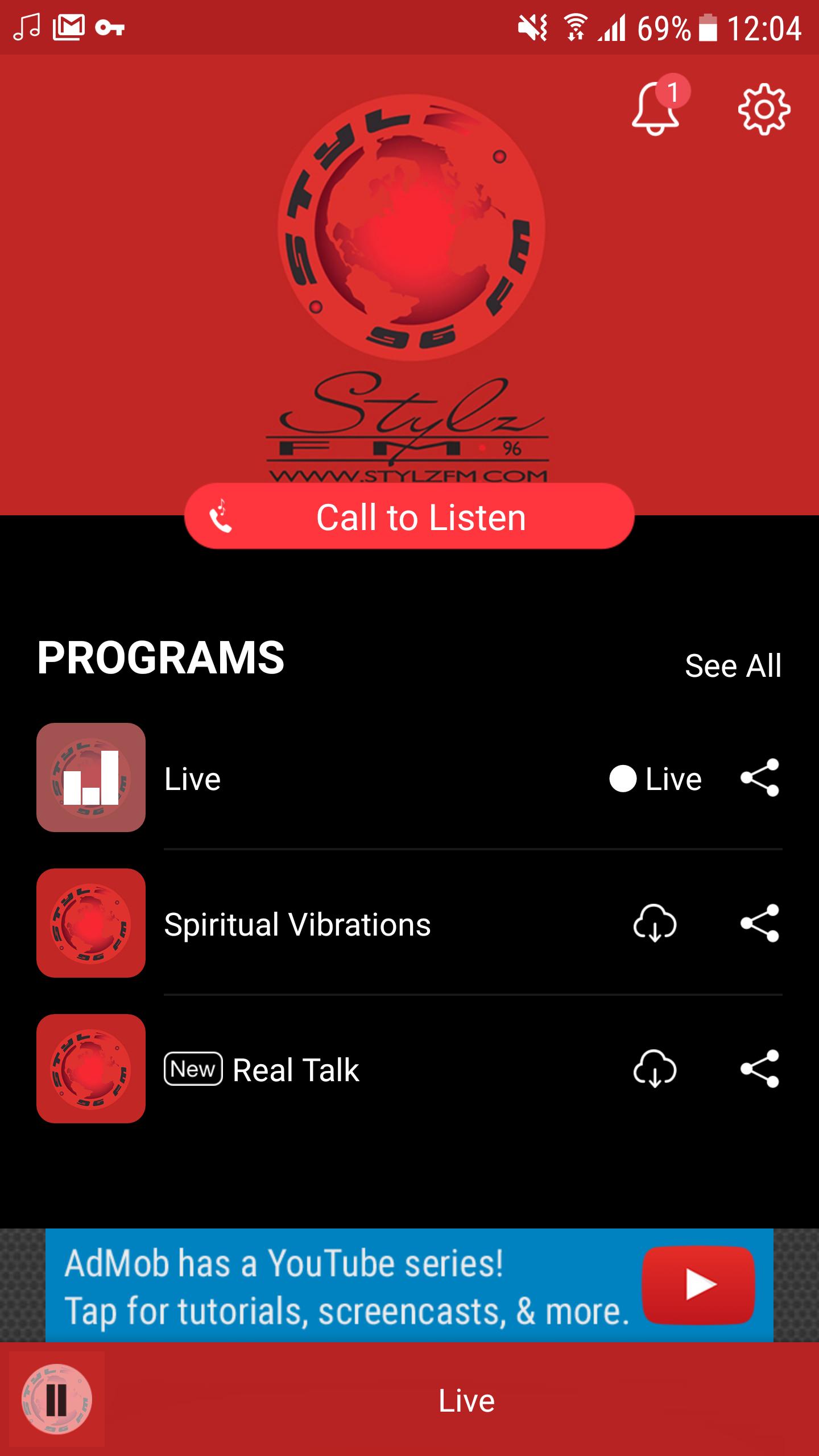Open the Spiritual Vibrations thumbnail
The image size is (819, 1456).
coord(92,924)
